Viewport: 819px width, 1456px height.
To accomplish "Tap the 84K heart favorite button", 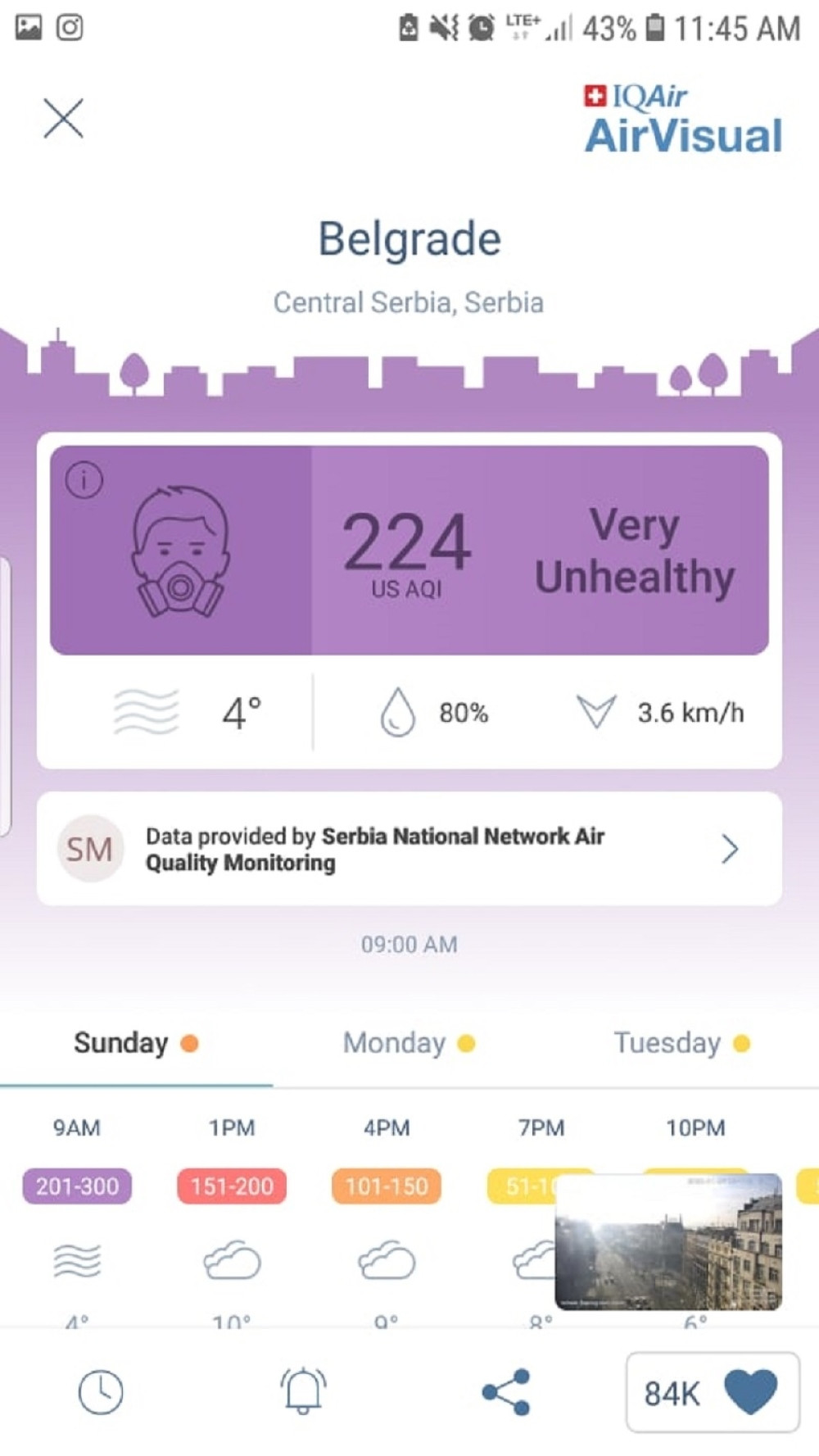I will tap(712, 1392).
